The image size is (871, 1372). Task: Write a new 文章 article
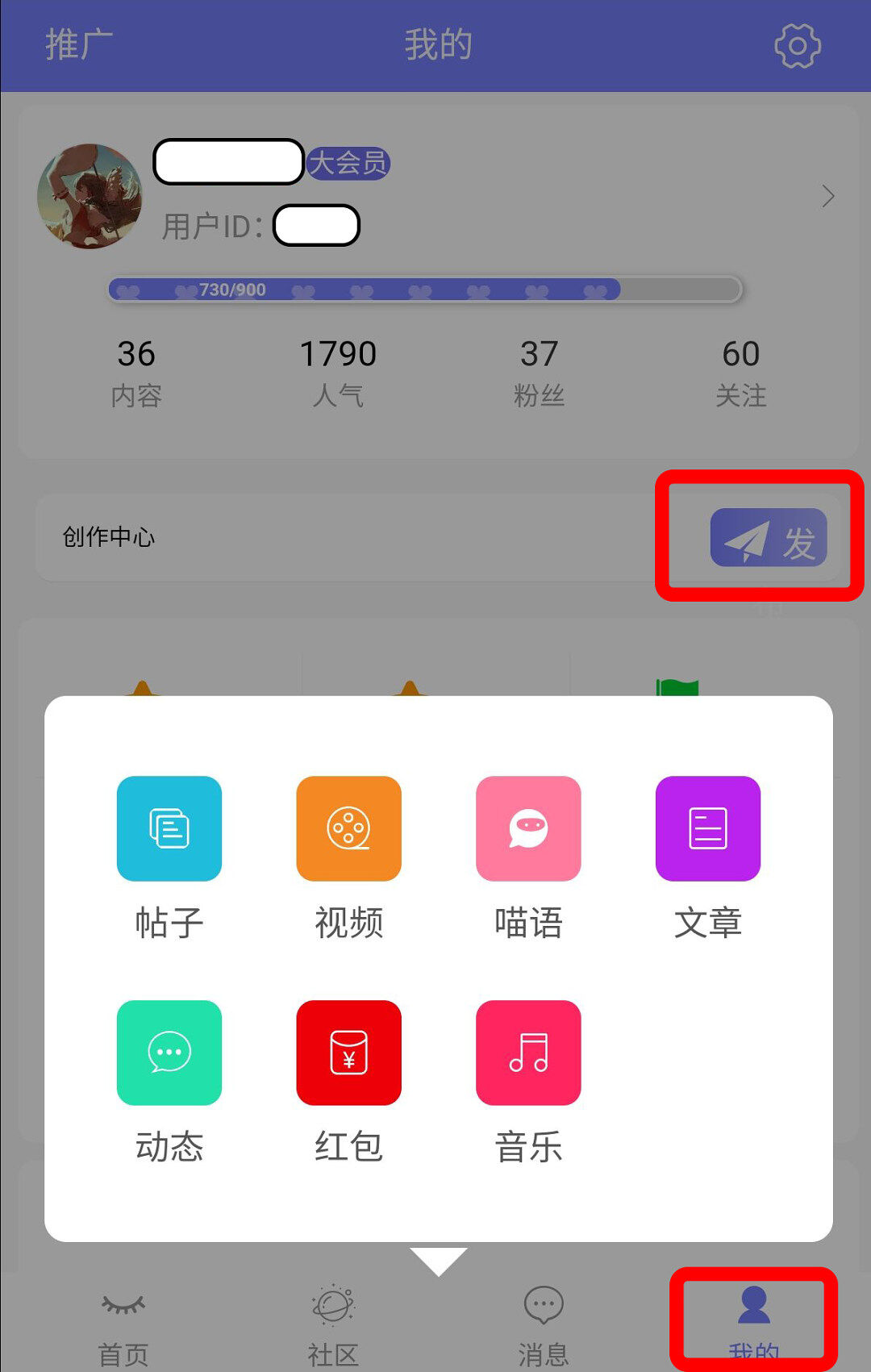(x=707, y=828)
